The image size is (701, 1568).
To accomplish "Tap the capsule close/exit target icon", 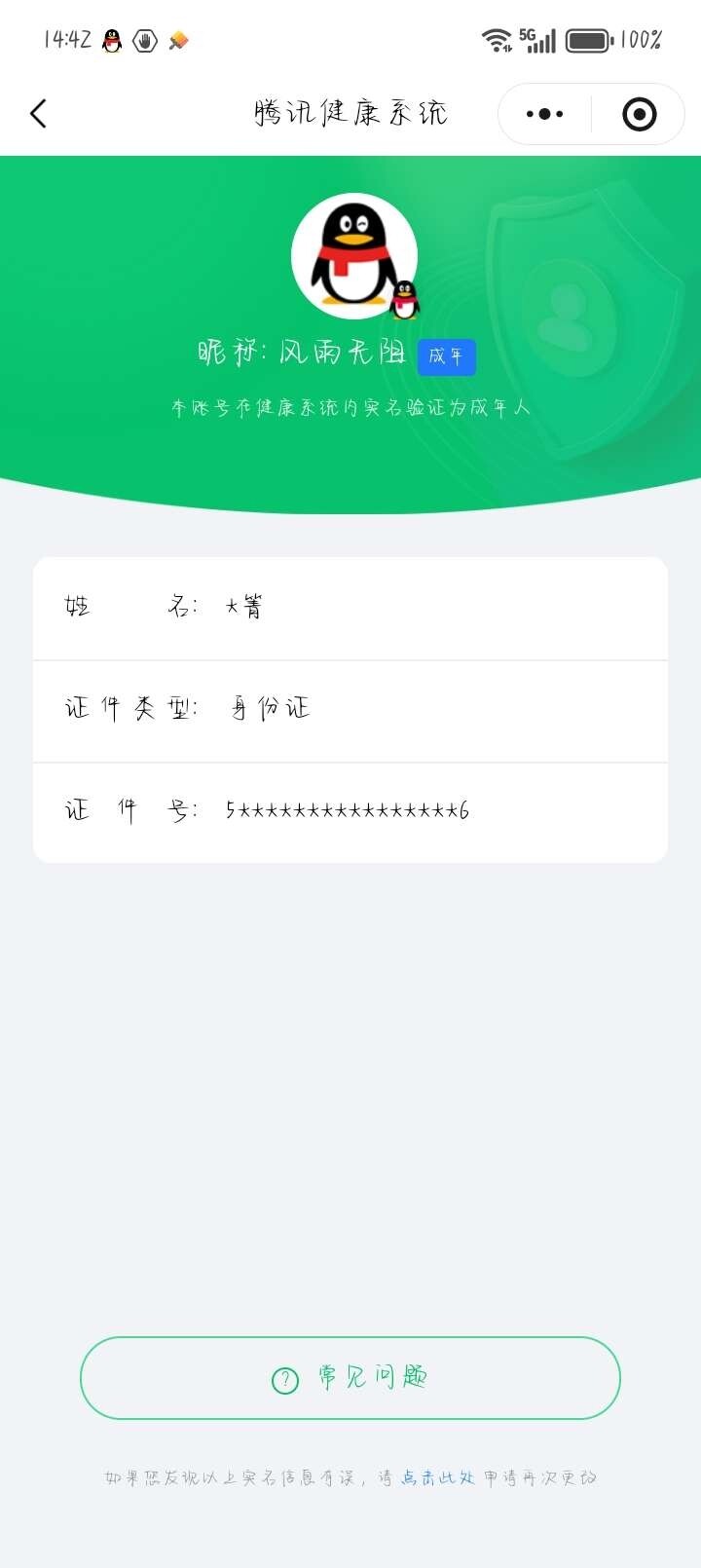I will click(639, 113).
